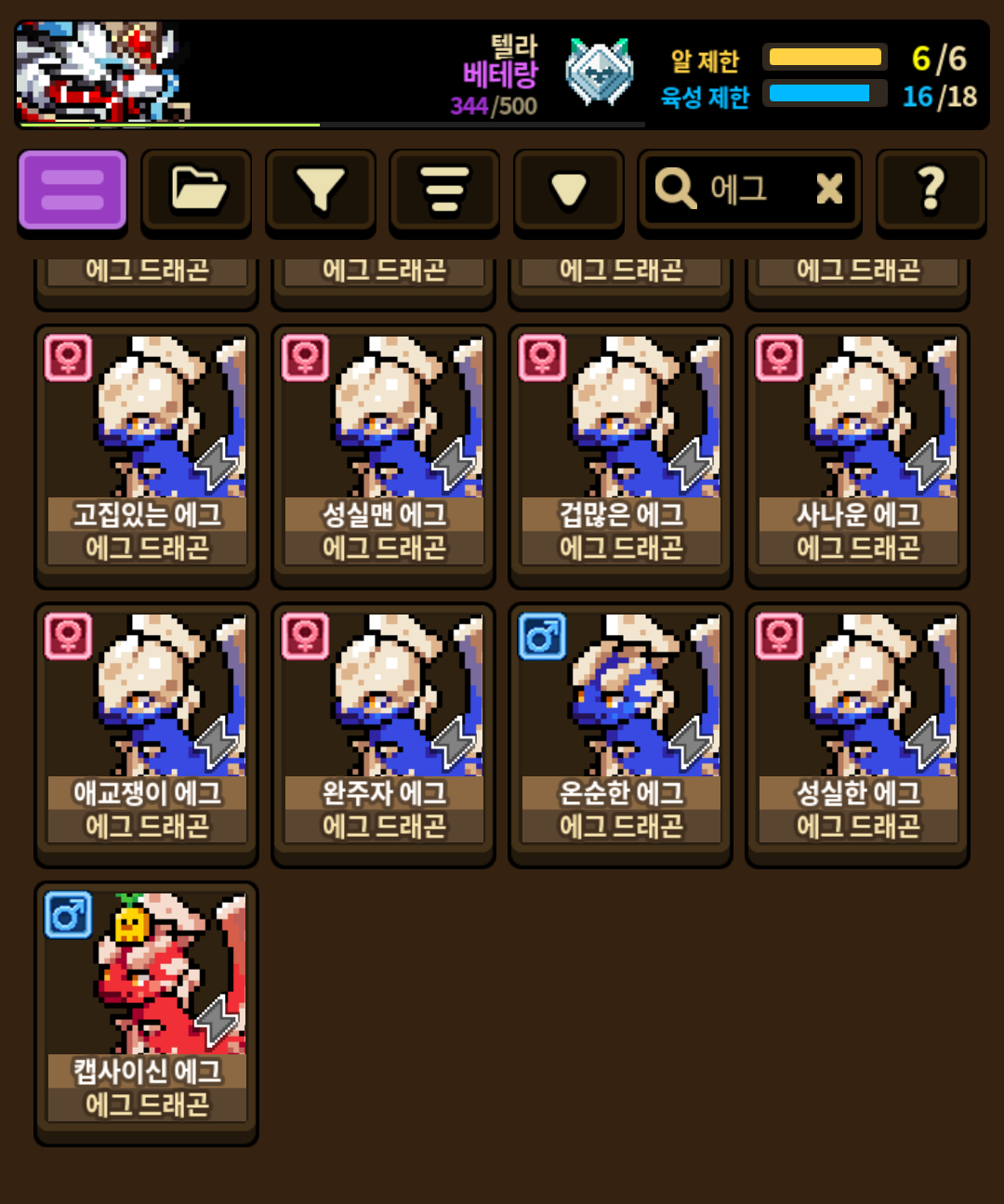The width and height of the screenshot is (1004, 1204).
Task: Open the folder icon
Action: (196, 190)
